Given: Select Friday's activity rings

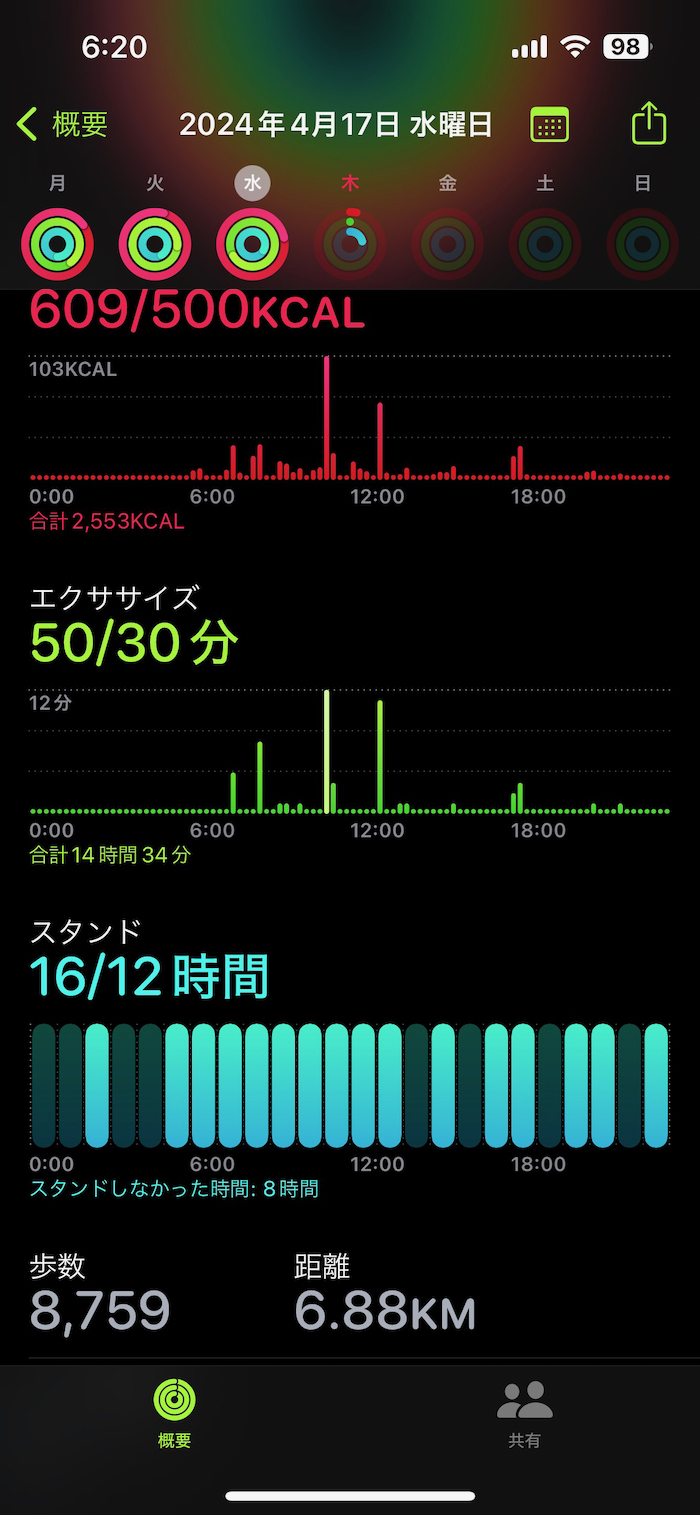Looking at the screenshot, I should [x=448, y=242].
